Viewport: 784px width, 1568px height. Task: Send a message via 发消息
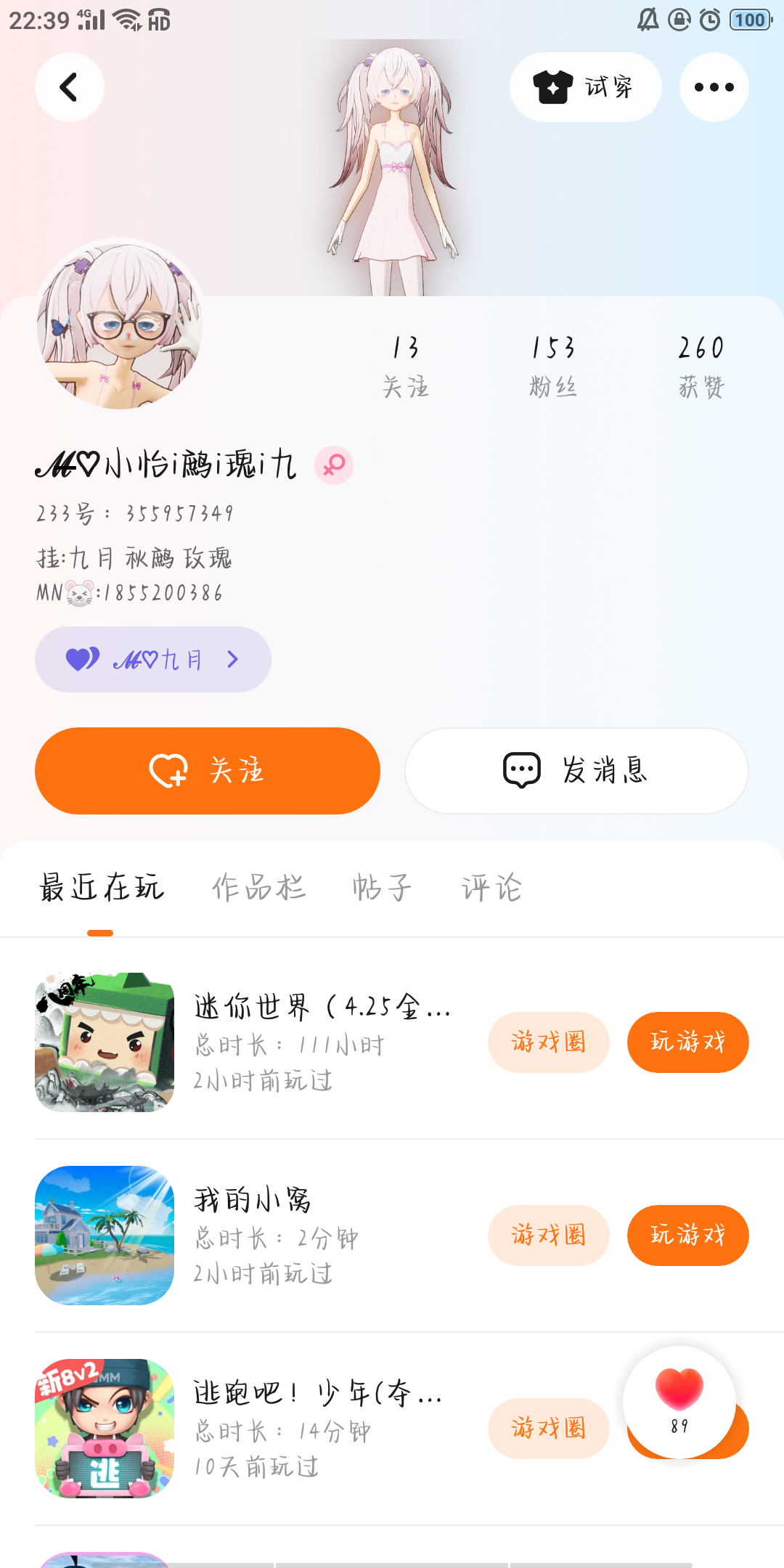[576, 771]
